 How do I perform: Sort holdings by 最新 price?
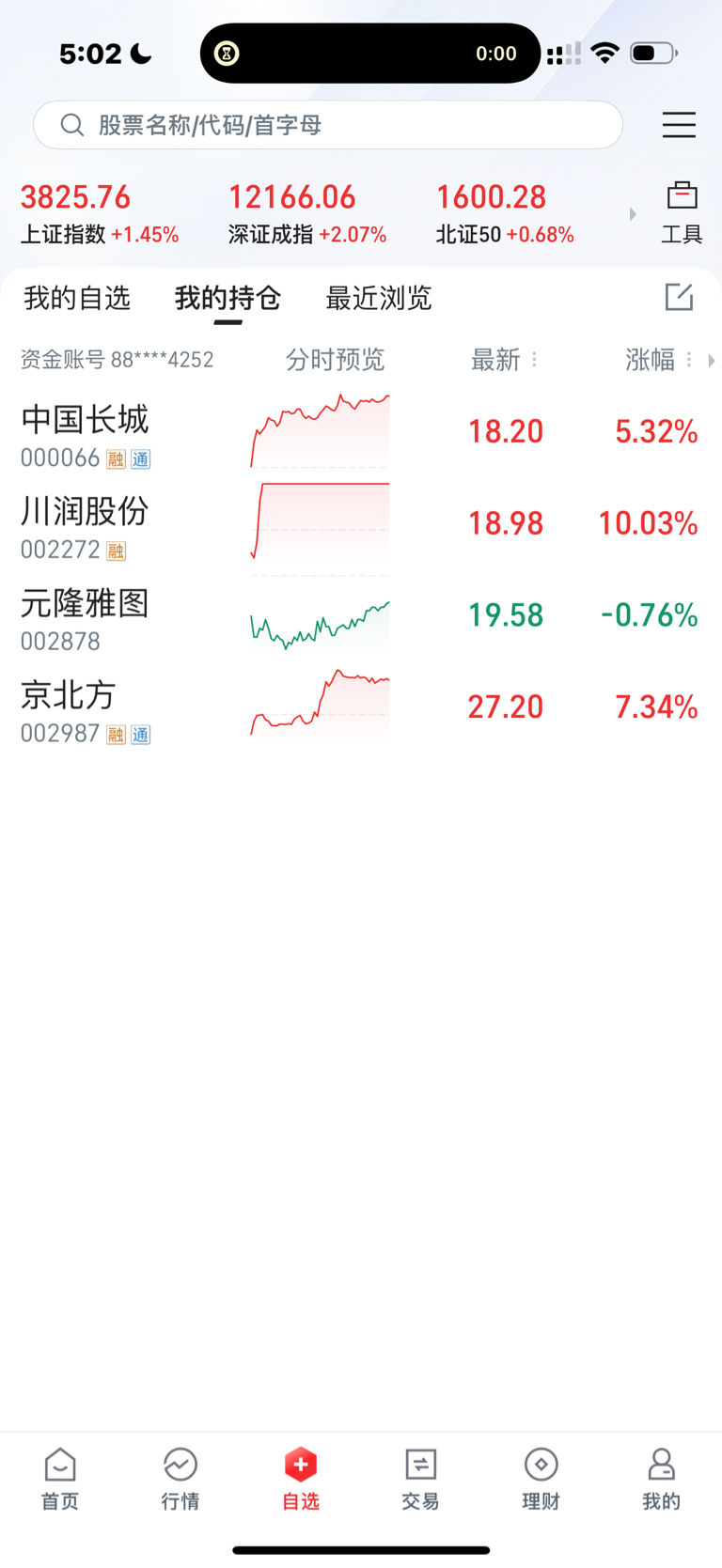tap(504, 360)
